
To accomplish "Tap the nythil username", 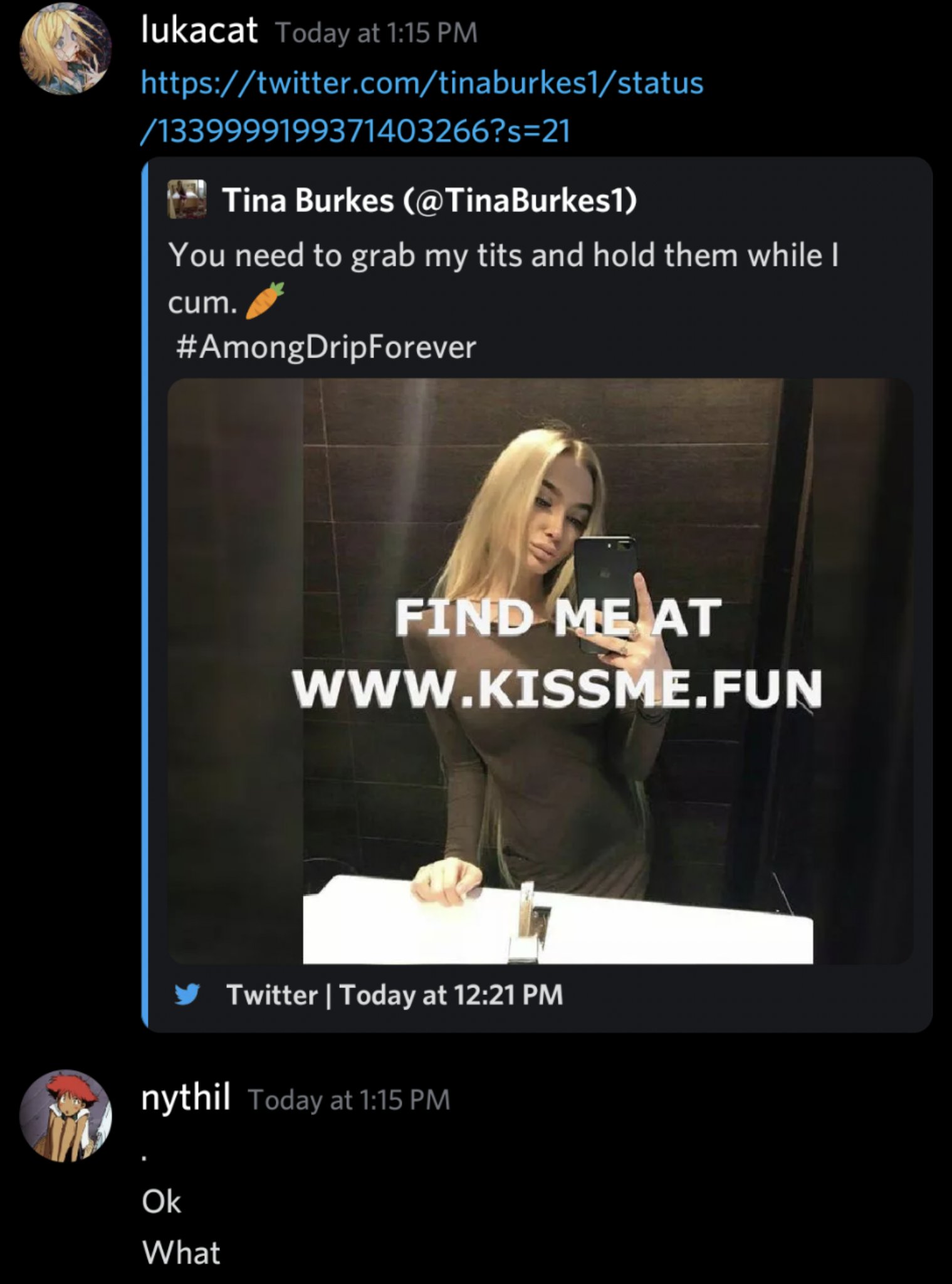I will pyautogui.click(x=186, y=1098).
